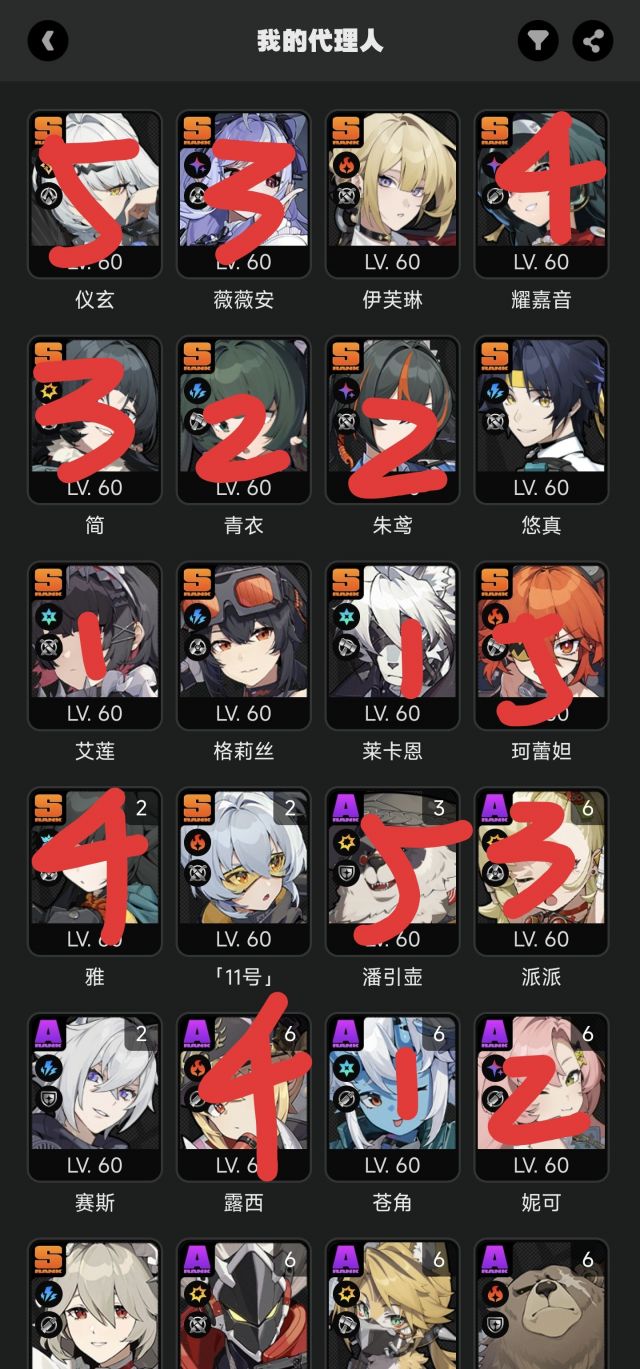Screen dimensions: 640x1369
Task: Select agent 青衣
Action: coord(243,420)
